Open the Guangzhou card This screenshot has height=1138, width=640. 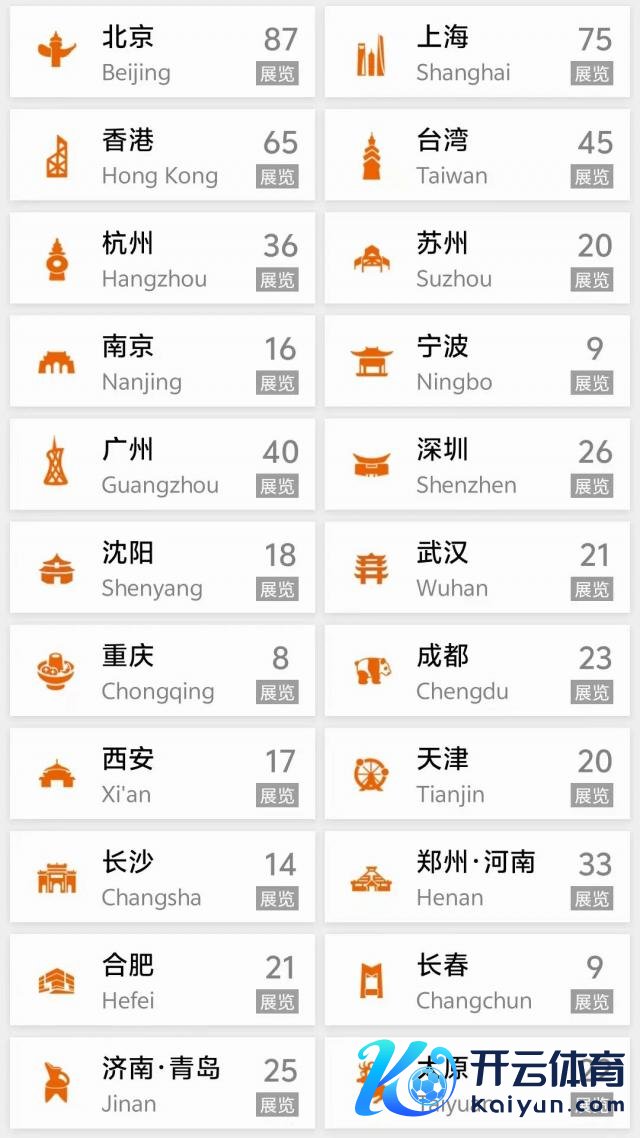[x=162, y=465]
